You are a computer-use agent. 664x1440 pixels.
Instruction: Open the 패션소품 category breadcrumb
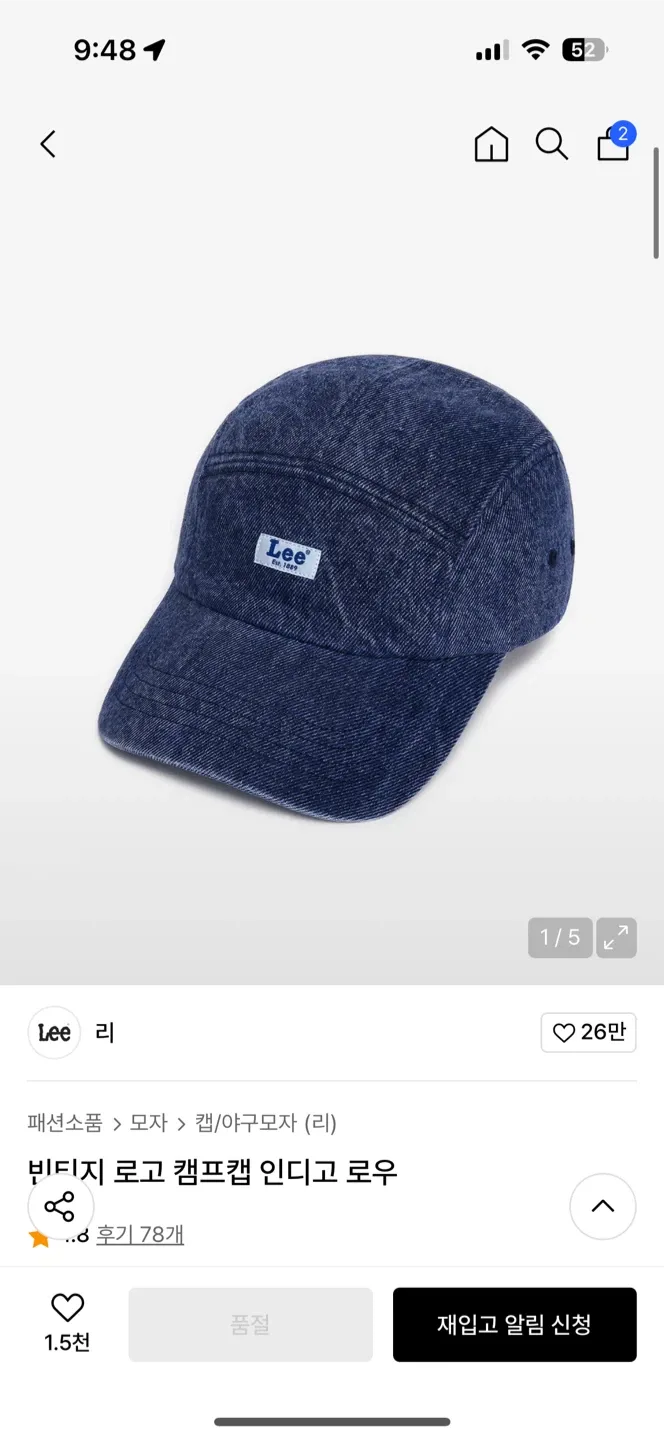pyautogui.click(x=65, y=1123)
